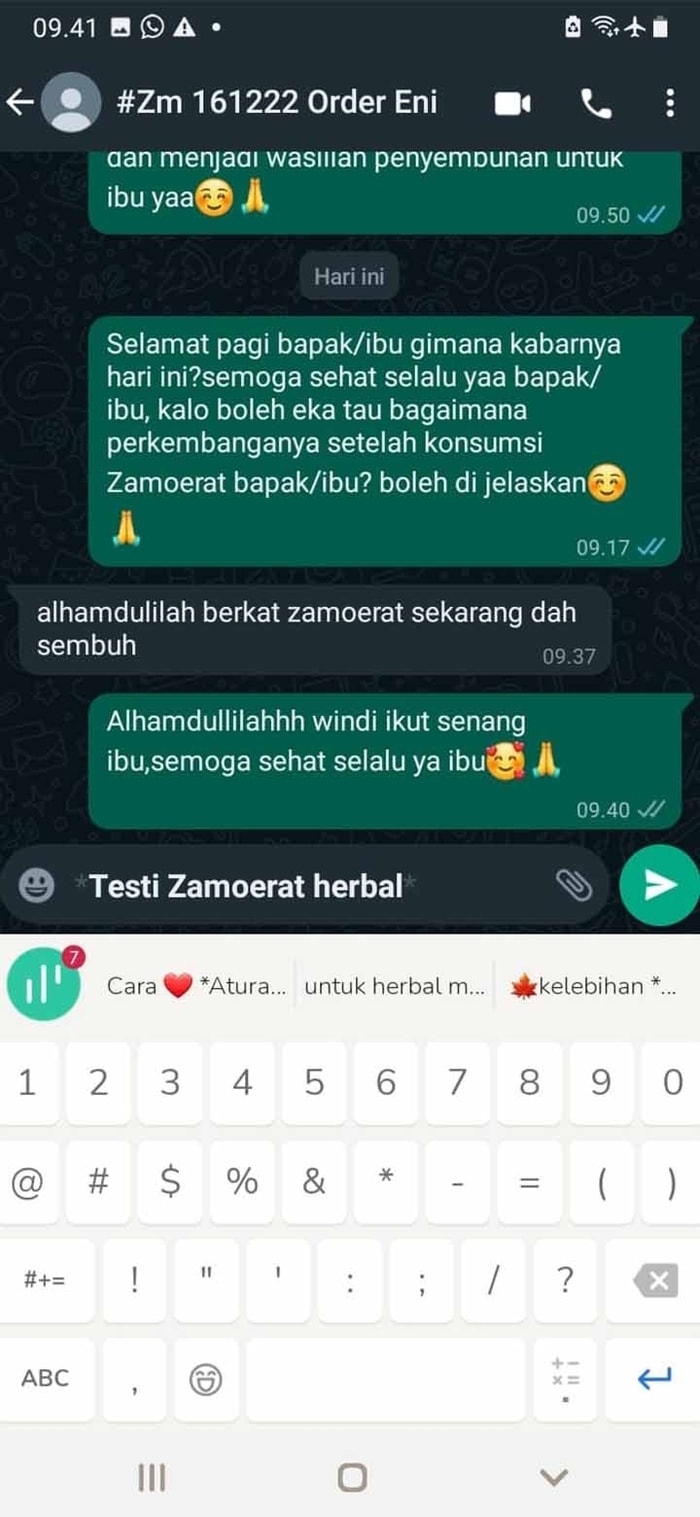The height and width of the screenshot is (1517, 700).
Task: Go back from the Order Eni chat
Action: (x=20, y=102)
